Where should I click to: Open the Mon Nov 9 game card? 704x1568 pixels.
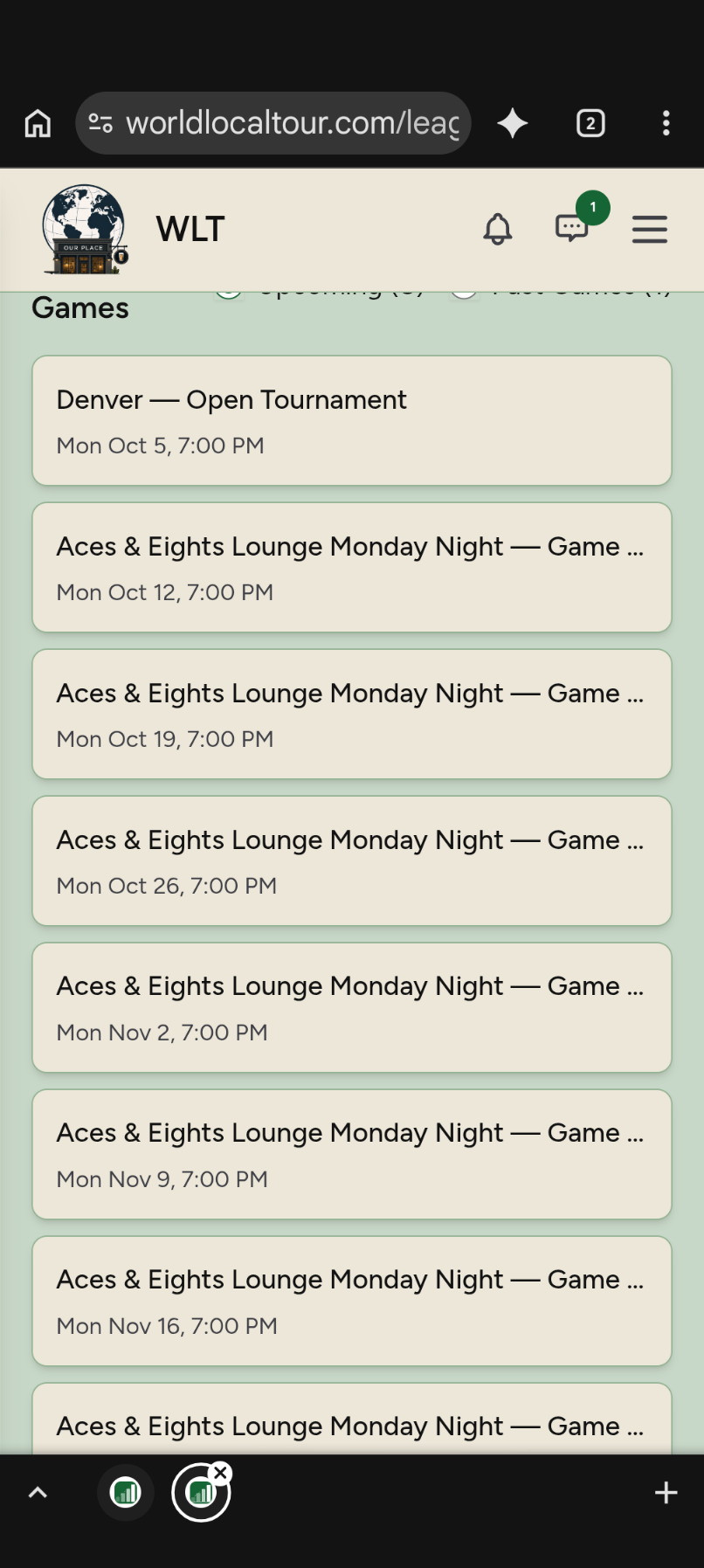[352, 1154]
